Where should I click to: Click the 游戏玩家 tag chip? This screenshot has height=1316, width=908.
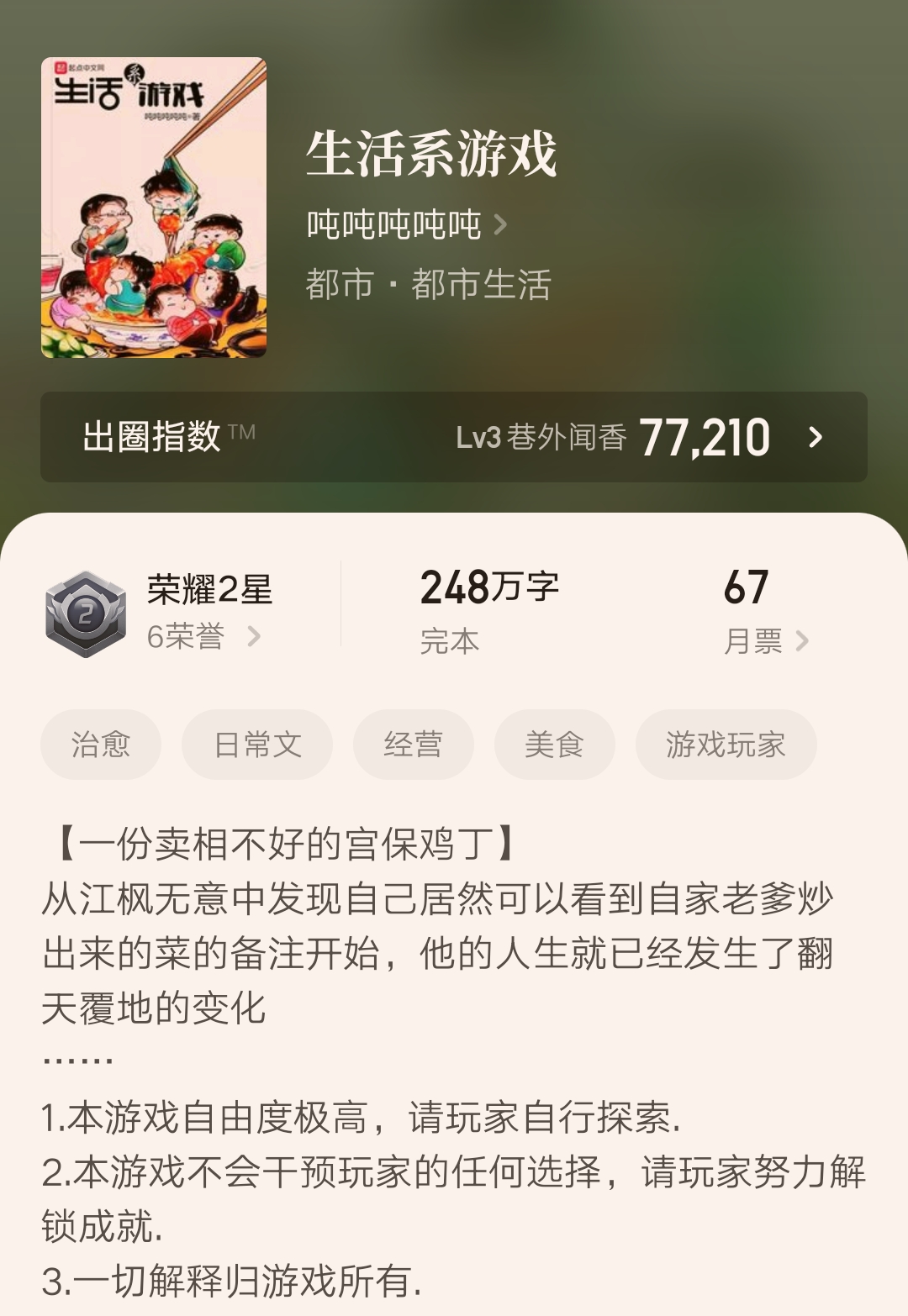[726, 744]
